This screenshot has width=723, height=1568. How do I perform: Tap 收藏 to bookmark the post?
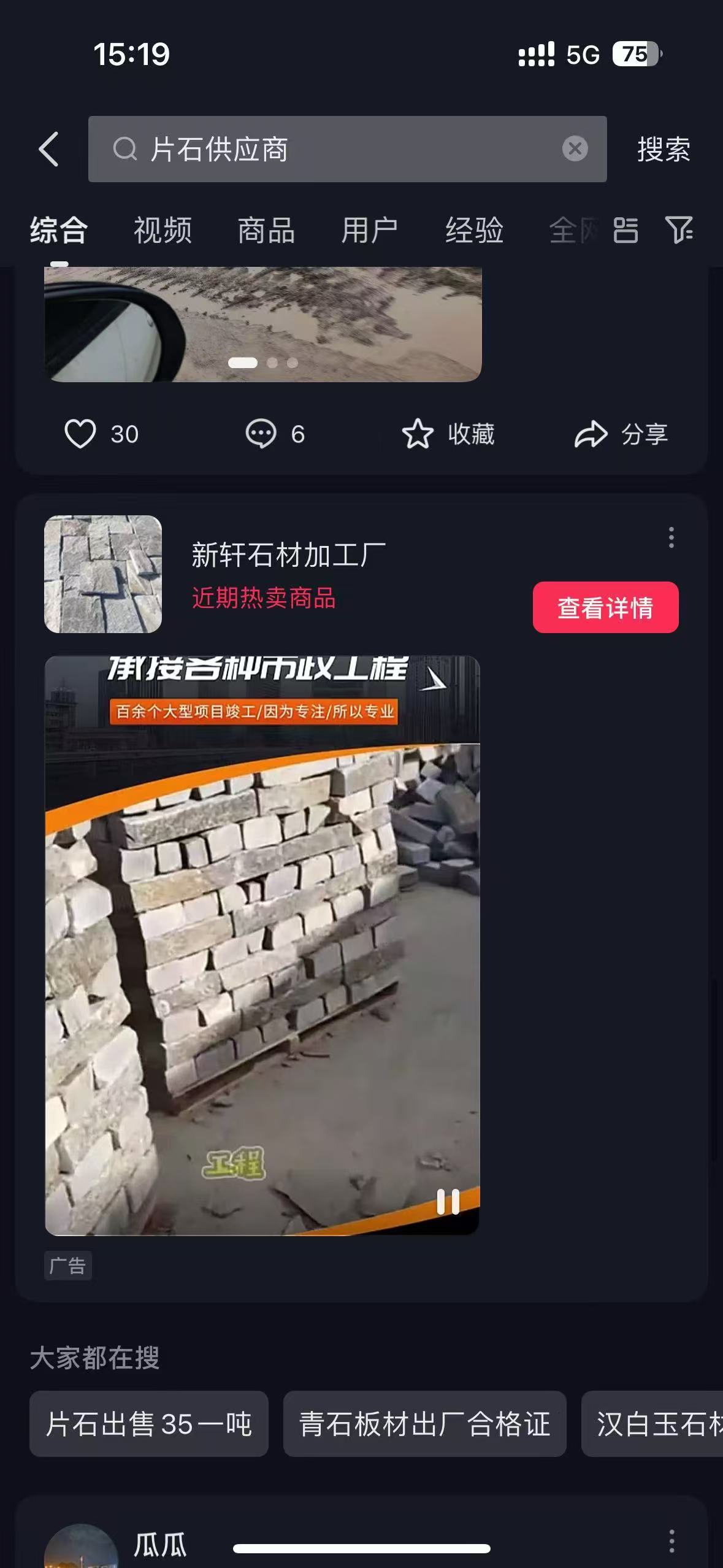tap(448, 434)
